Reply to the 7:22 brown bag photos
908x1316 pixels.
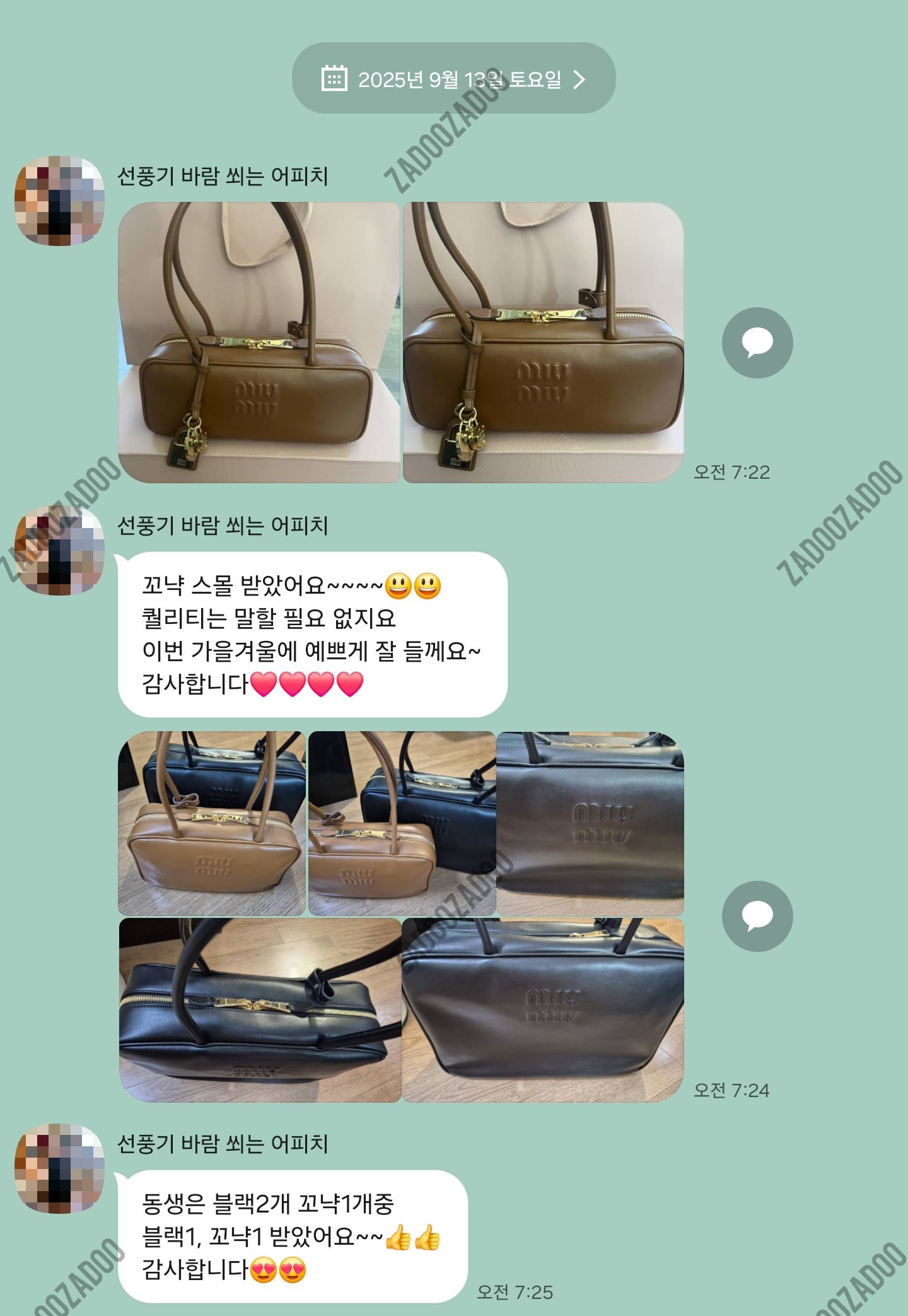[x=757, y=343]
